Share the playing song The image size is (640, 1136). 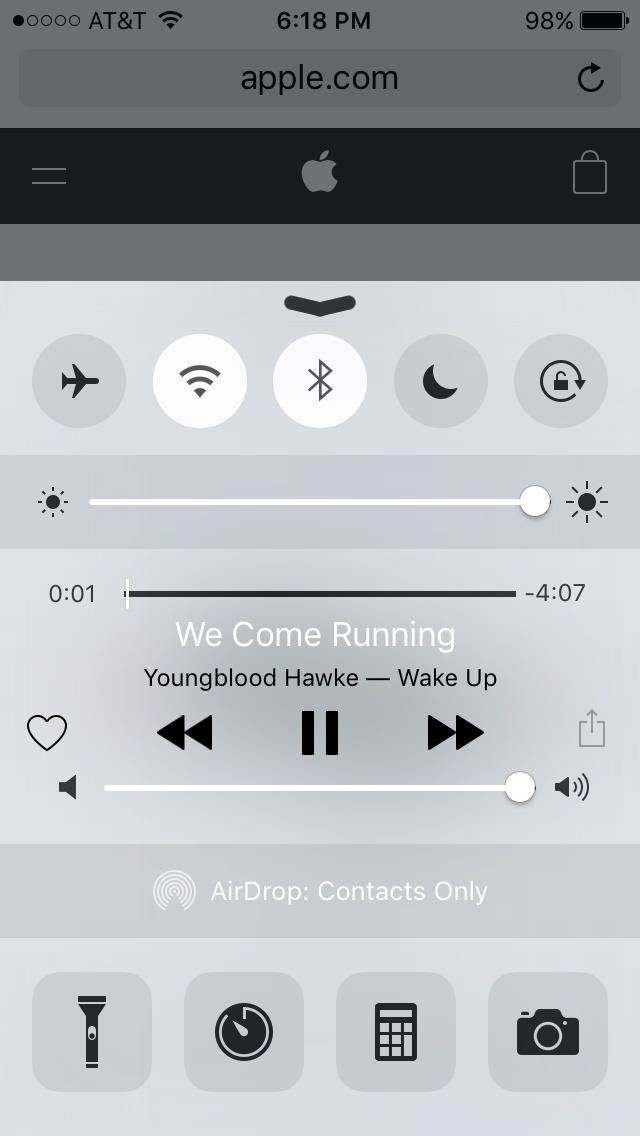click(592, 729)
